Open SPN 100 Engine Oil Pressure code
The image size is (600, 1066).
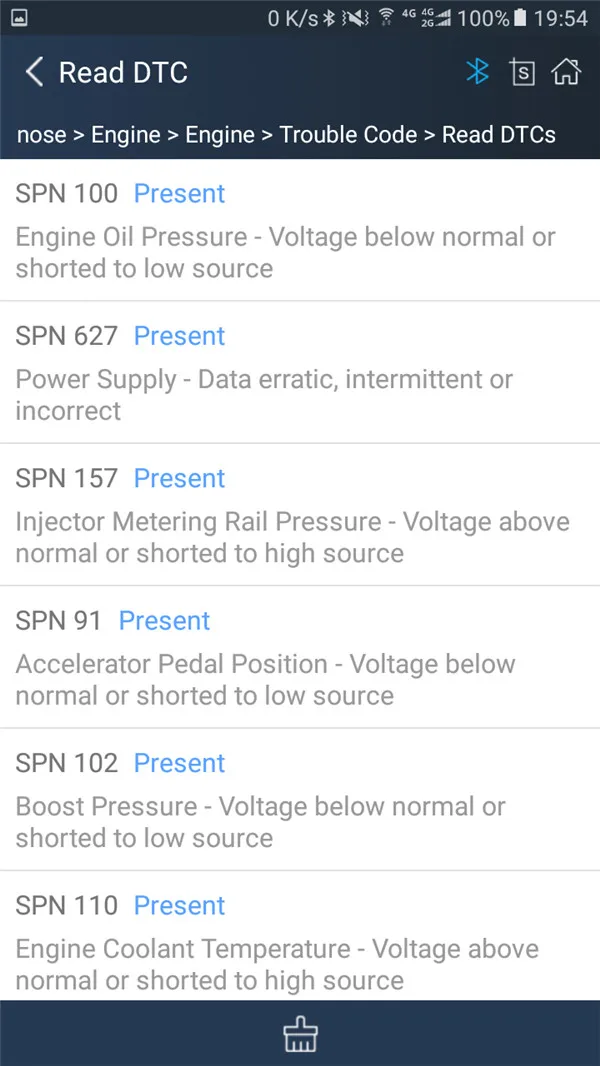300,230
